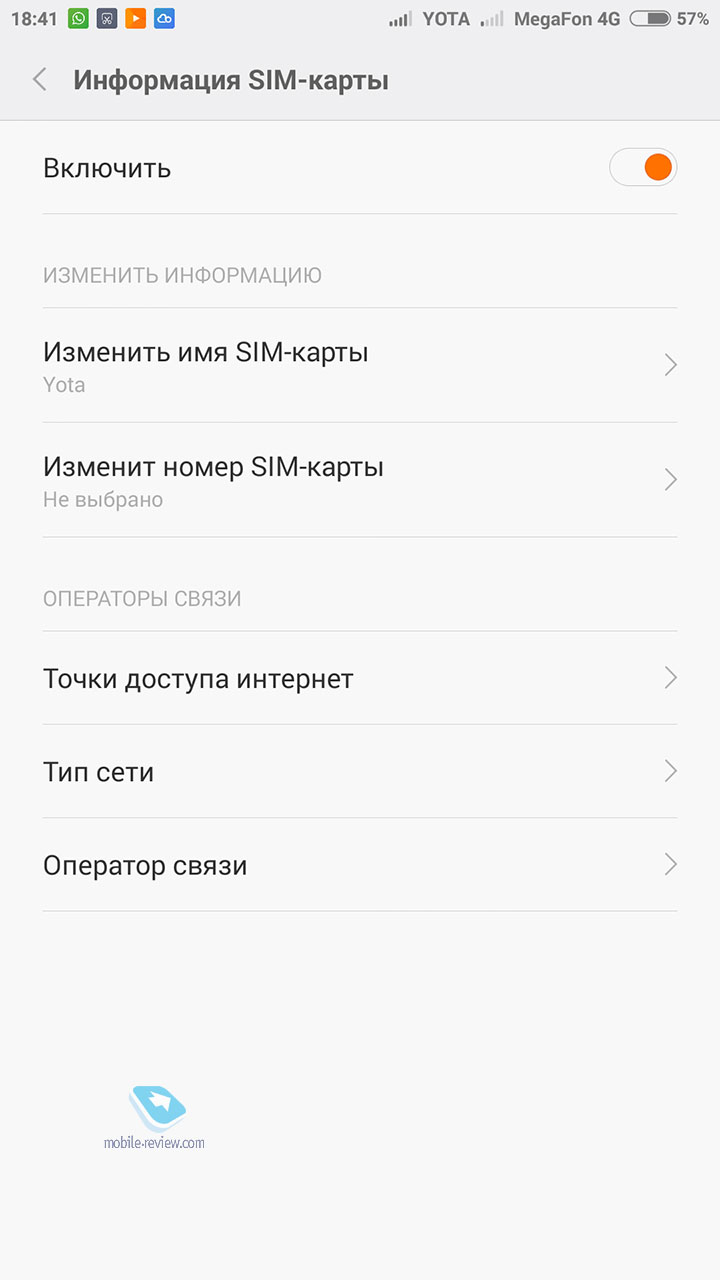The width and height of the screenshot is (720, 1280).
Task: Toggle the Включить switch off
Action: [643, 167]
